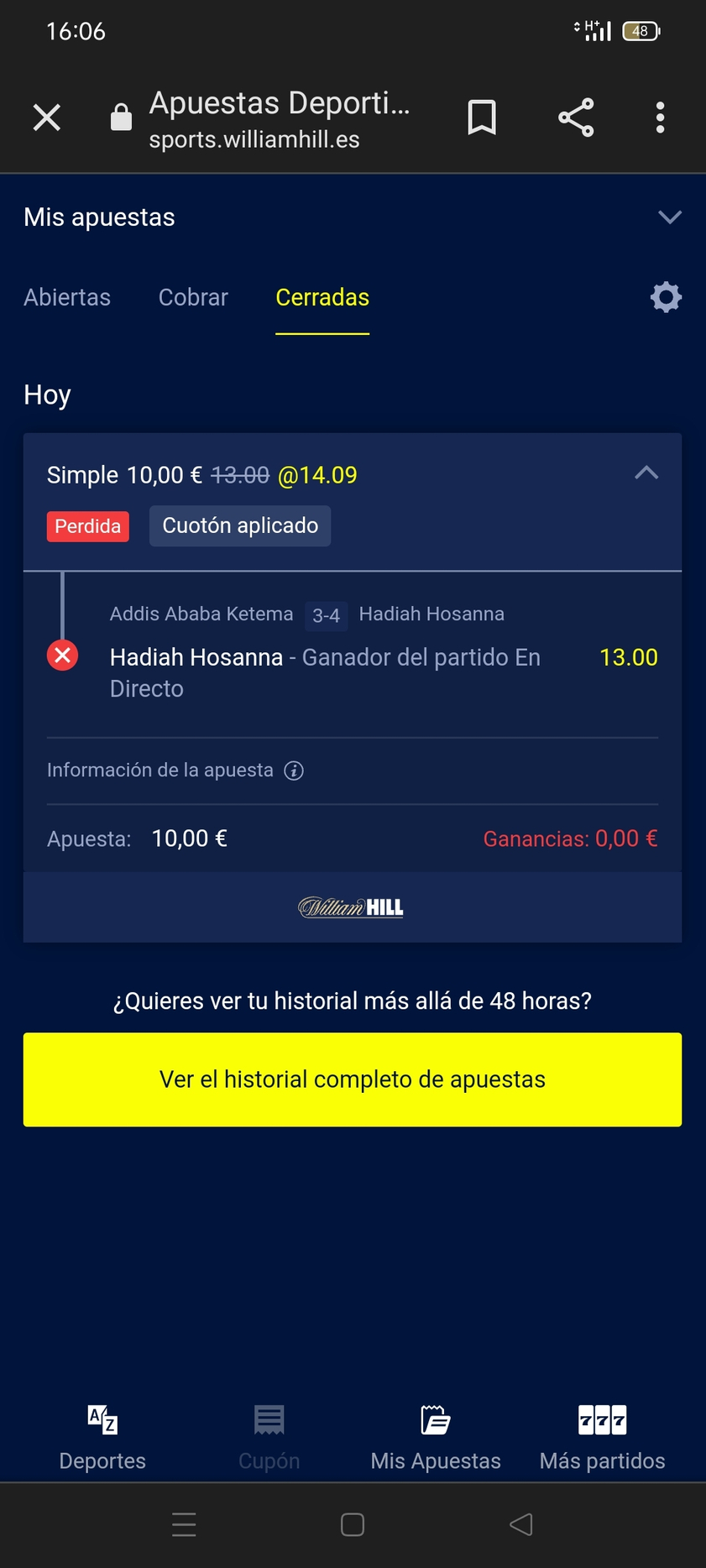Tap the system home button
The image size is (706, 1568).
tap(353, 1524)
